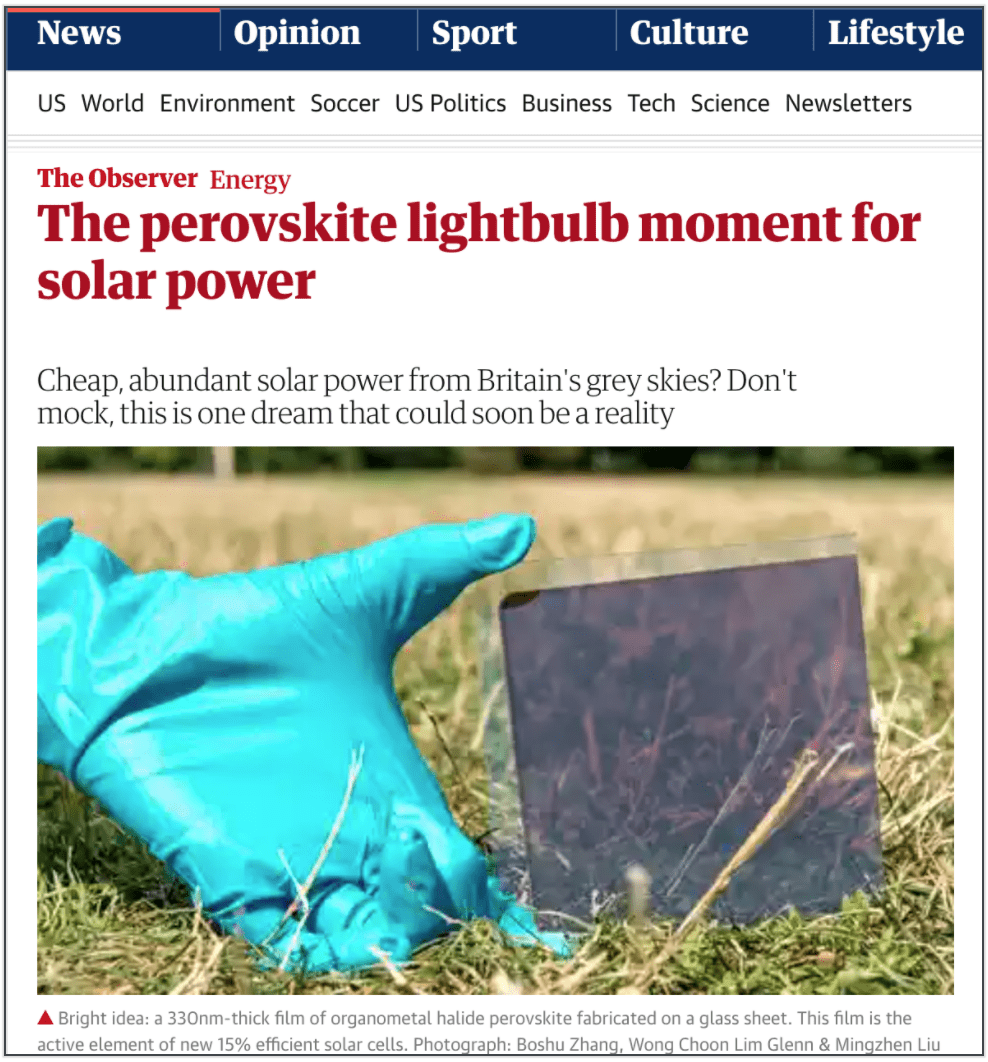988x1062 pixels.
Task: Open World news subsection
Action: coord(112,104)
